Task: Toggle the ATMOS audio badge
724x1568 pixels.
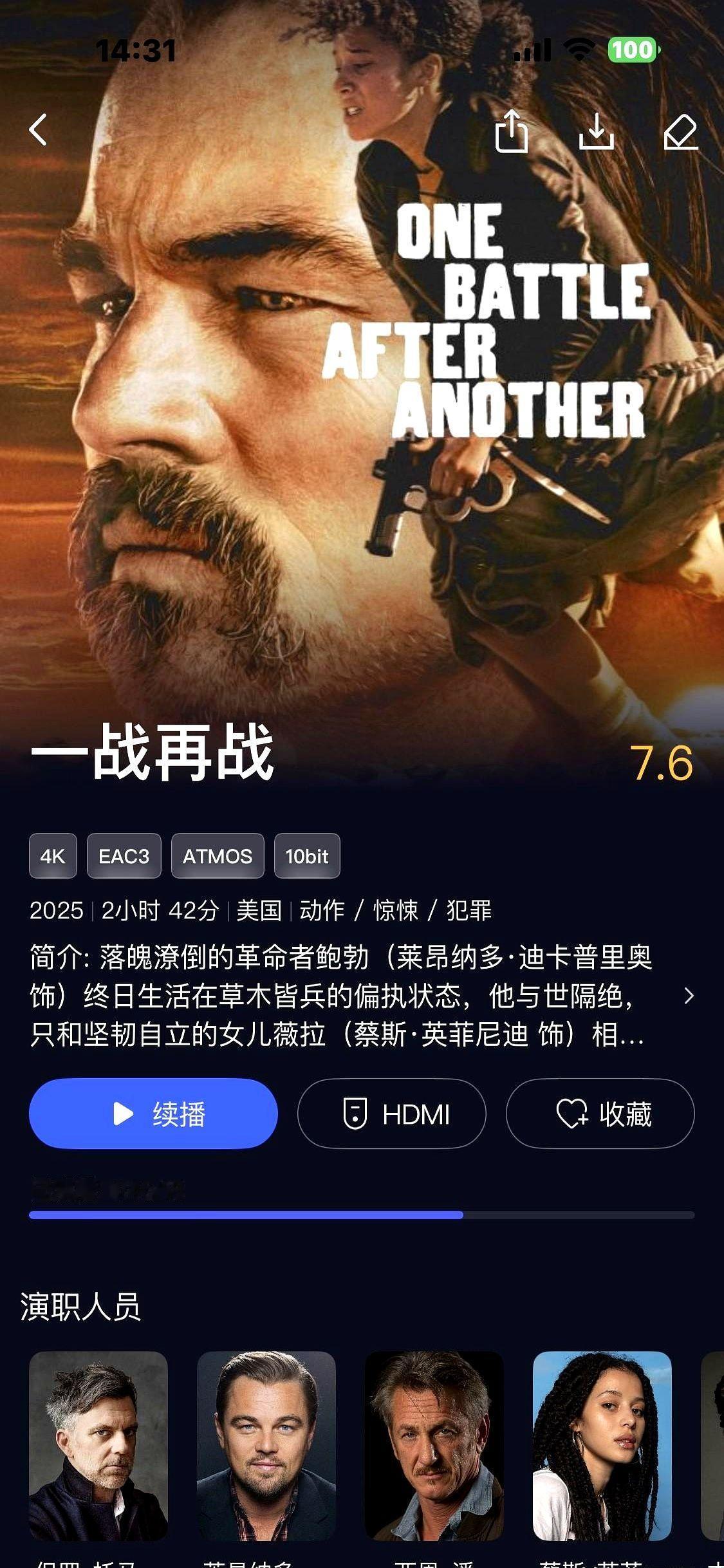Action: point(218,855)
